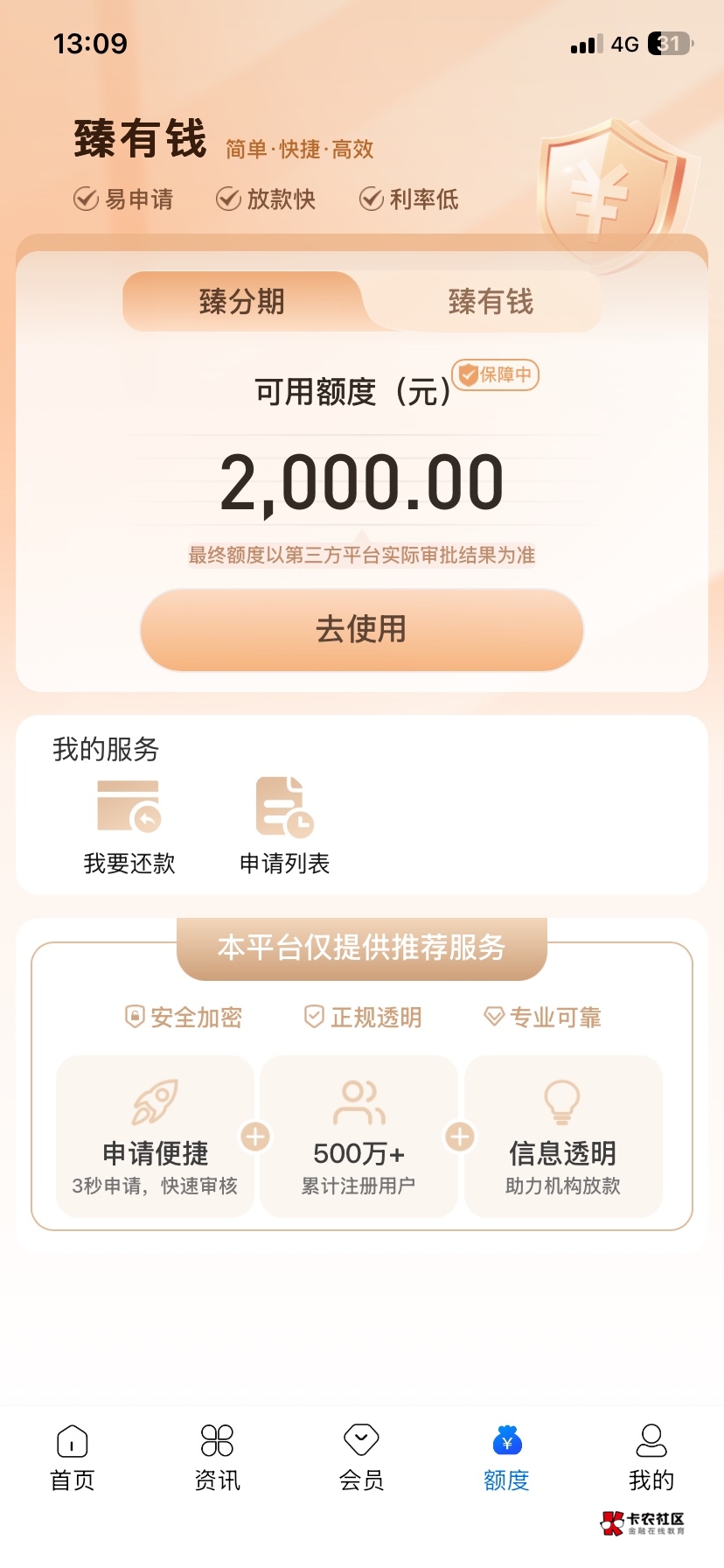The width and height of the screenshot is (724, 1568).
Task: Open 申请列表 application list
Action: [x=284, y=826]
